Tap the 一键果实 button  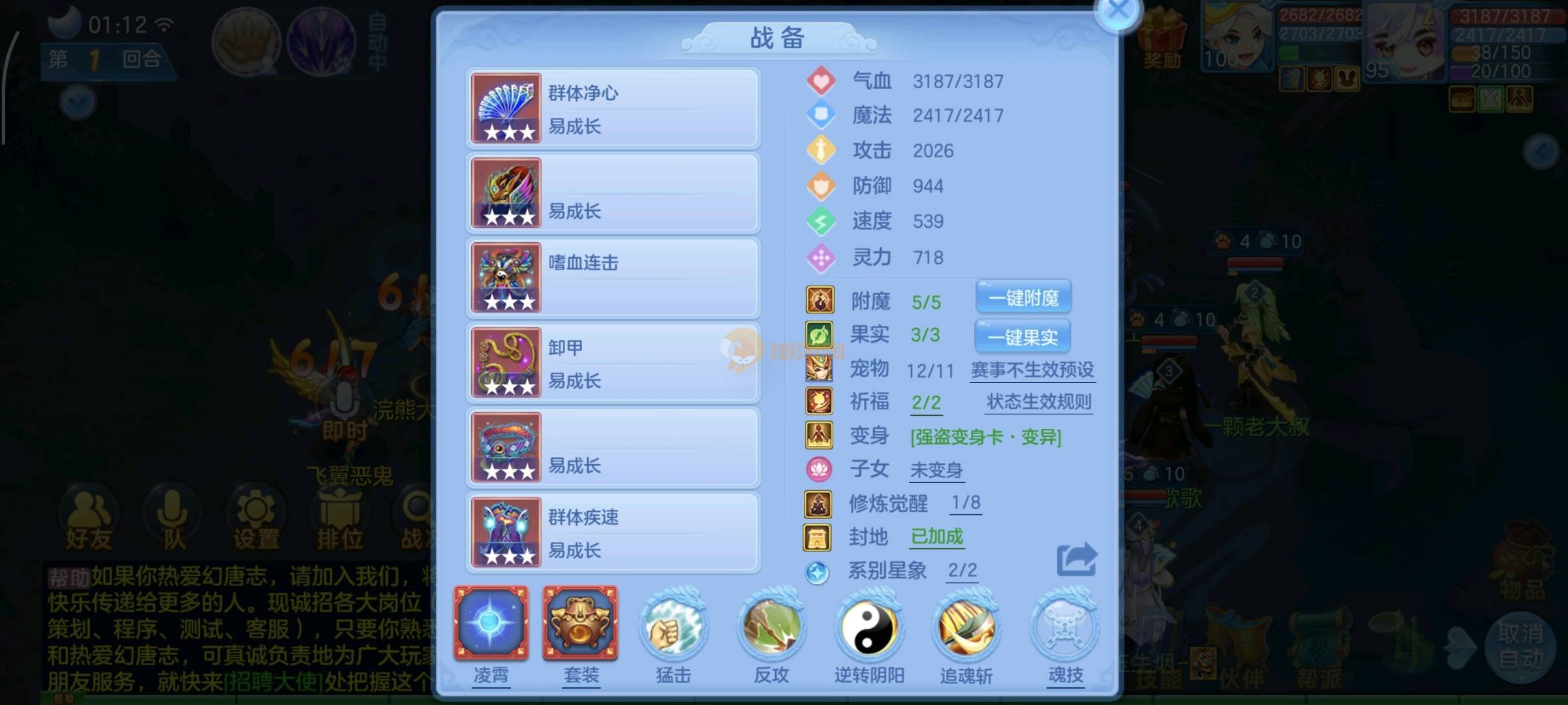1022,337
